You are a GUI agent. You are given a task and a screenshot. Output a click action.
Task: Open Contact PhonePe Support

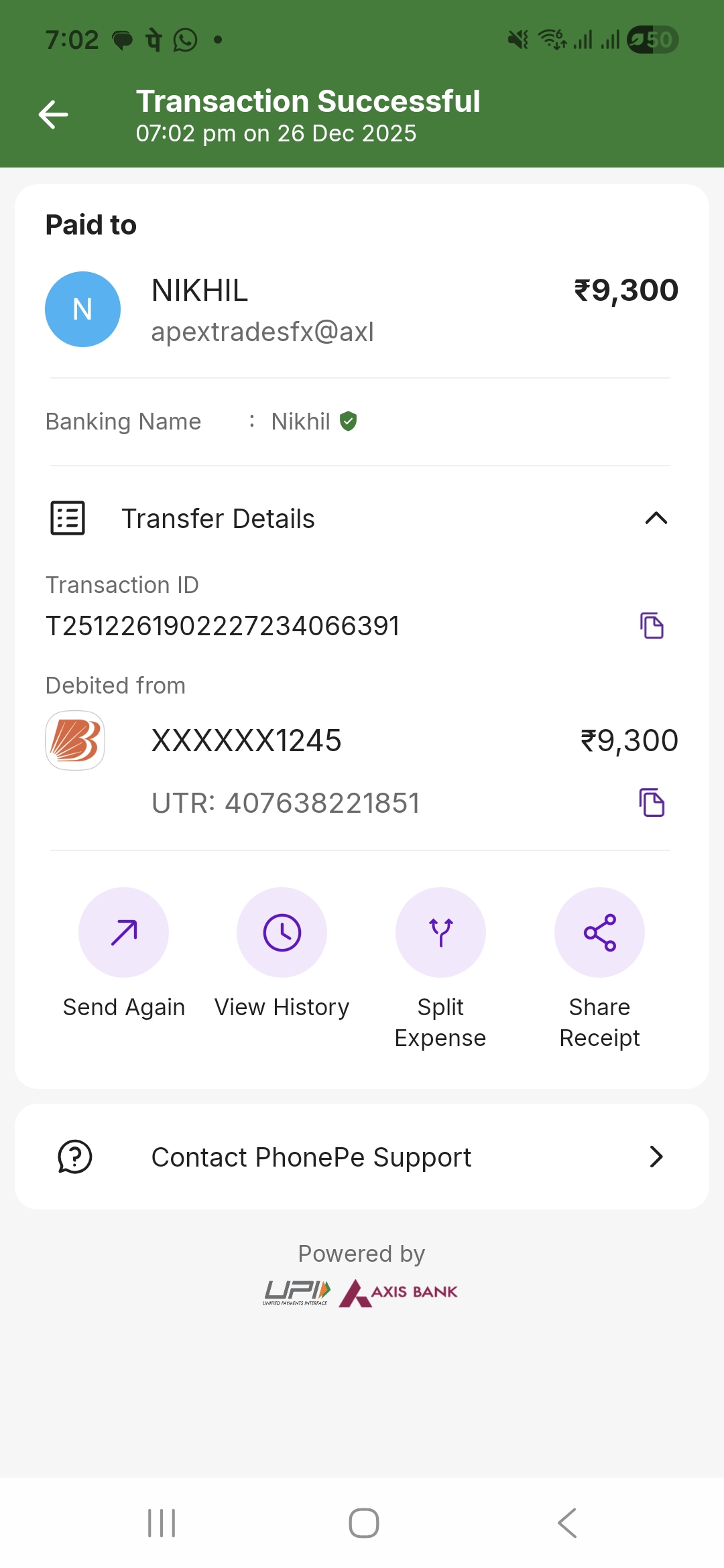pos(362,1157)
